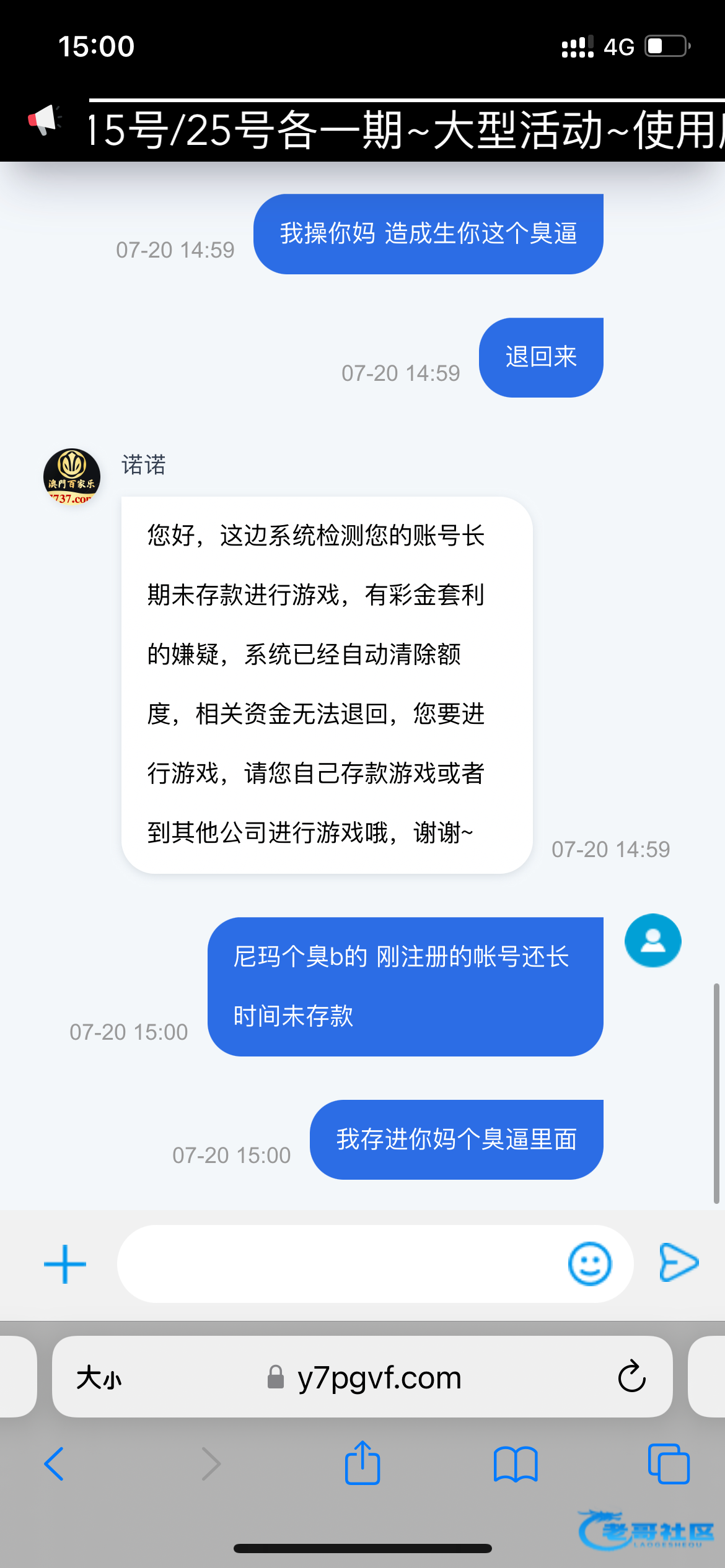Open Safari's page size settings
Image resolution: width=725 pixels, height=1568 pixels.
coord(99,1378)
